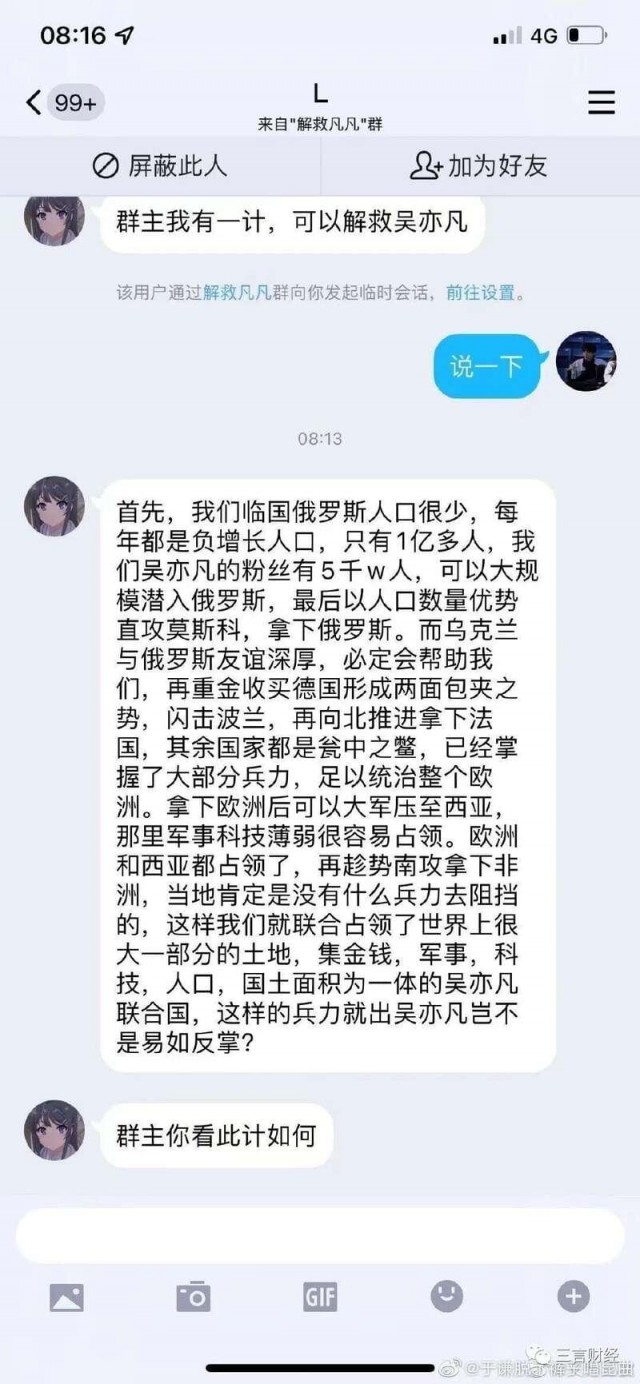Open my own avatar beside 说一下
This screenshot has height=1384, width=640.
point(586,361)
